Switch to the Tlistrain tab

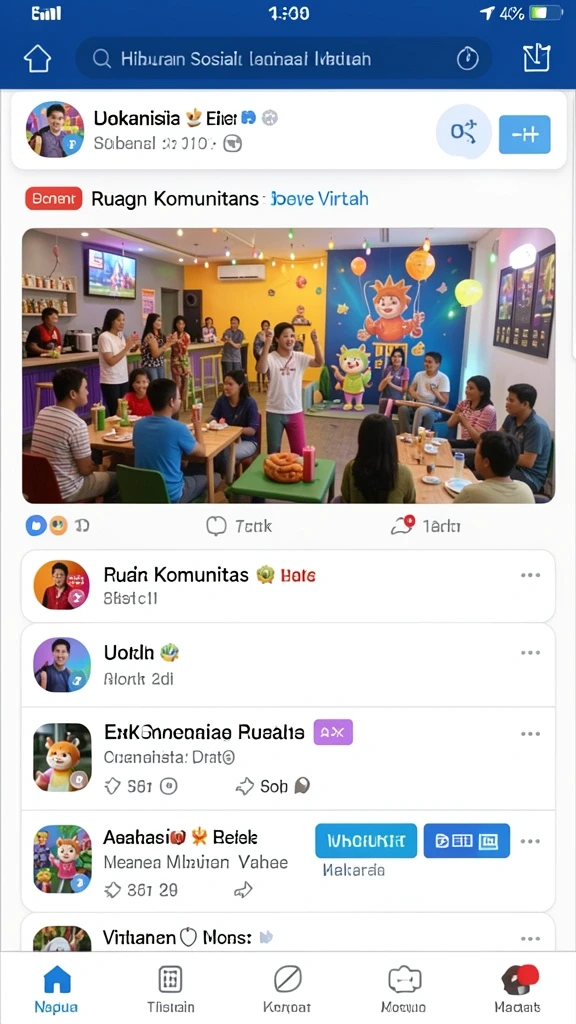(170, 989)
